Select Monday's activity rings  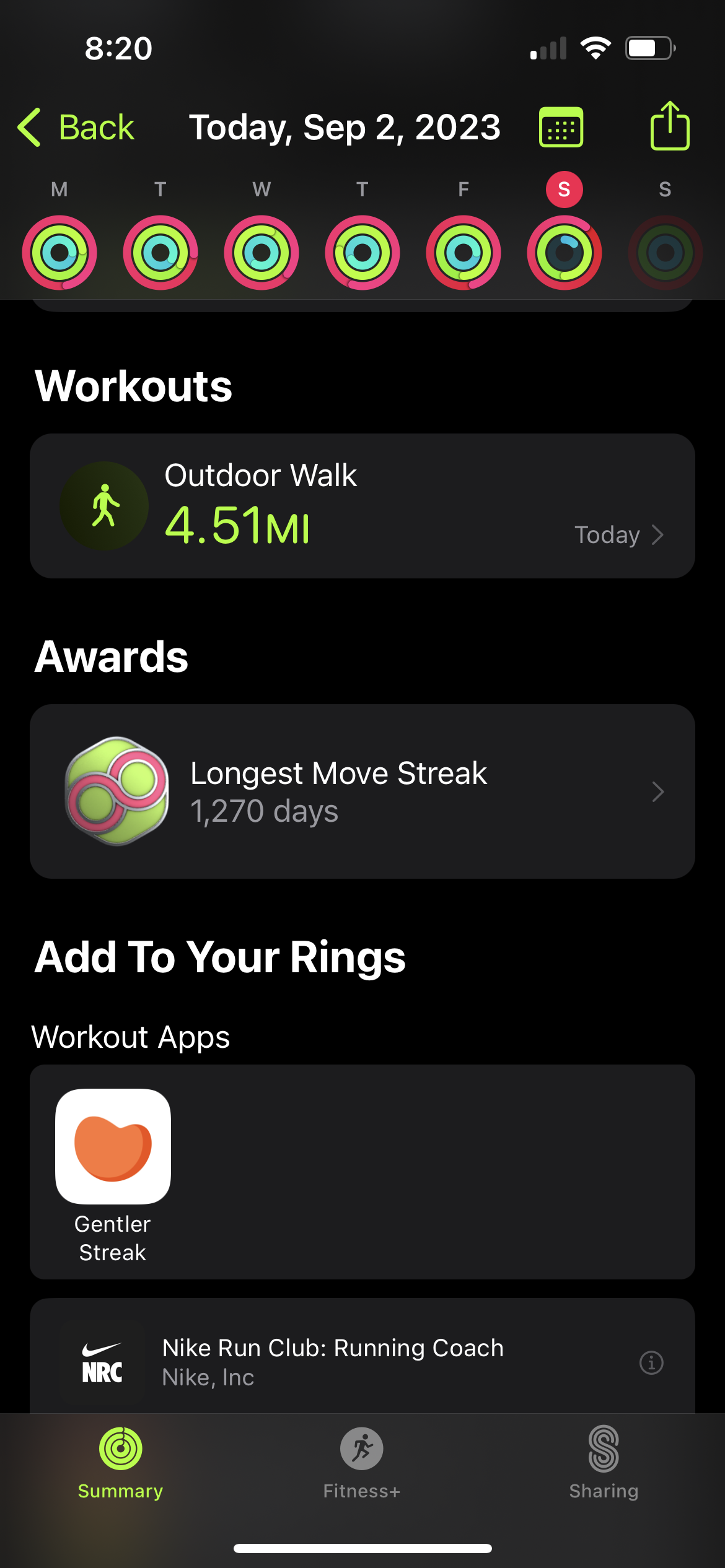(x=59, y=252)
